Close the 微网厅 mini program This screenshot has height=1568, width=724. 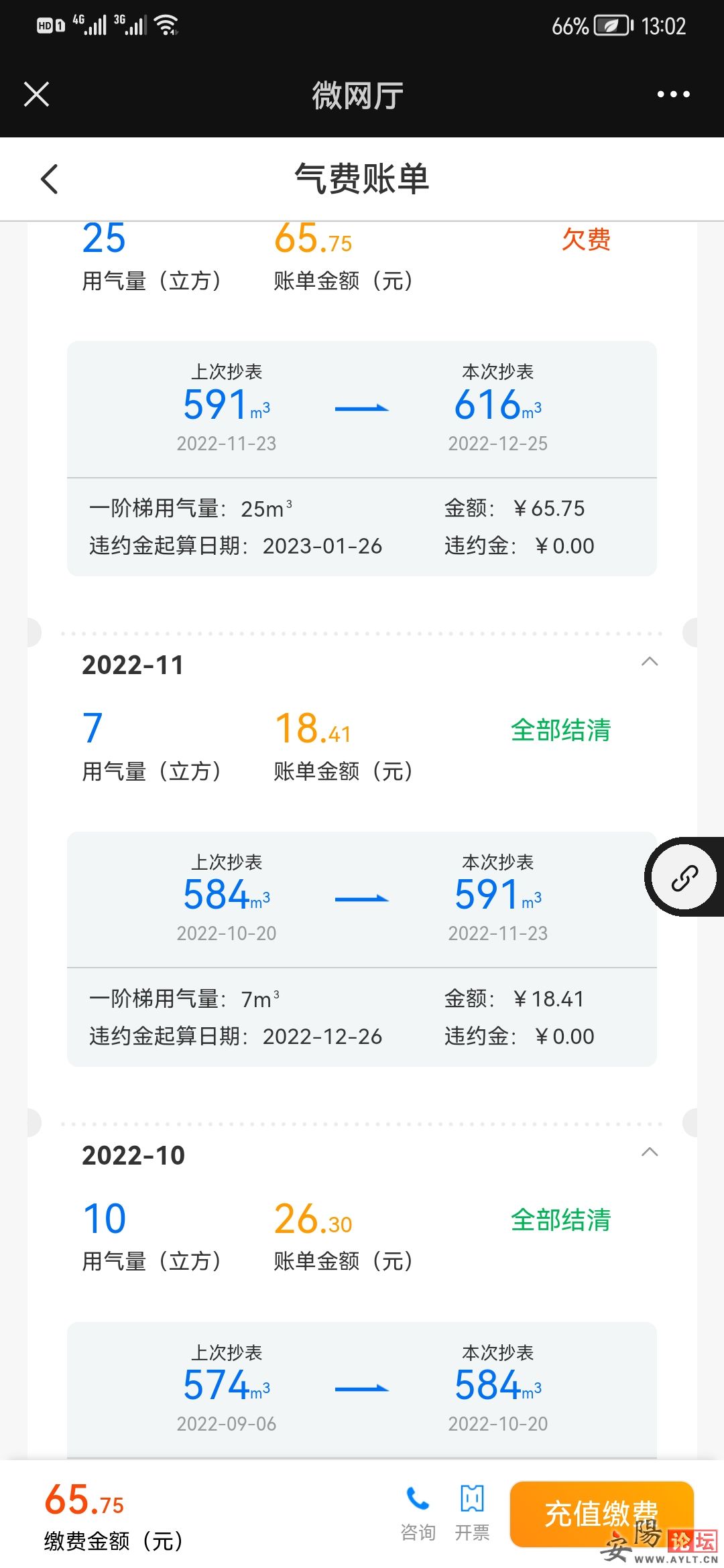[x=36, y=94]
